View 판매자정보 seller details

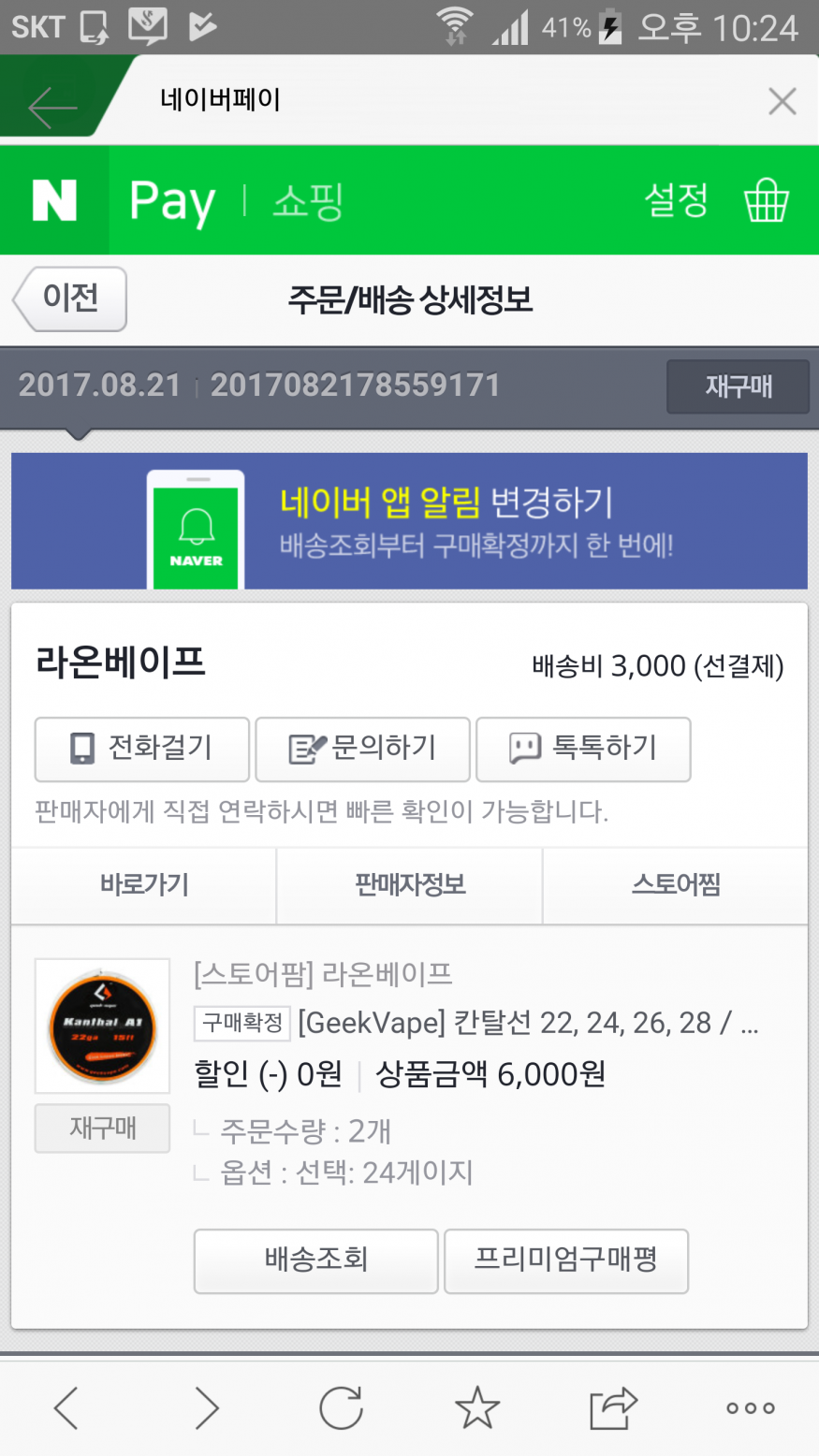(x=409, y=885)
